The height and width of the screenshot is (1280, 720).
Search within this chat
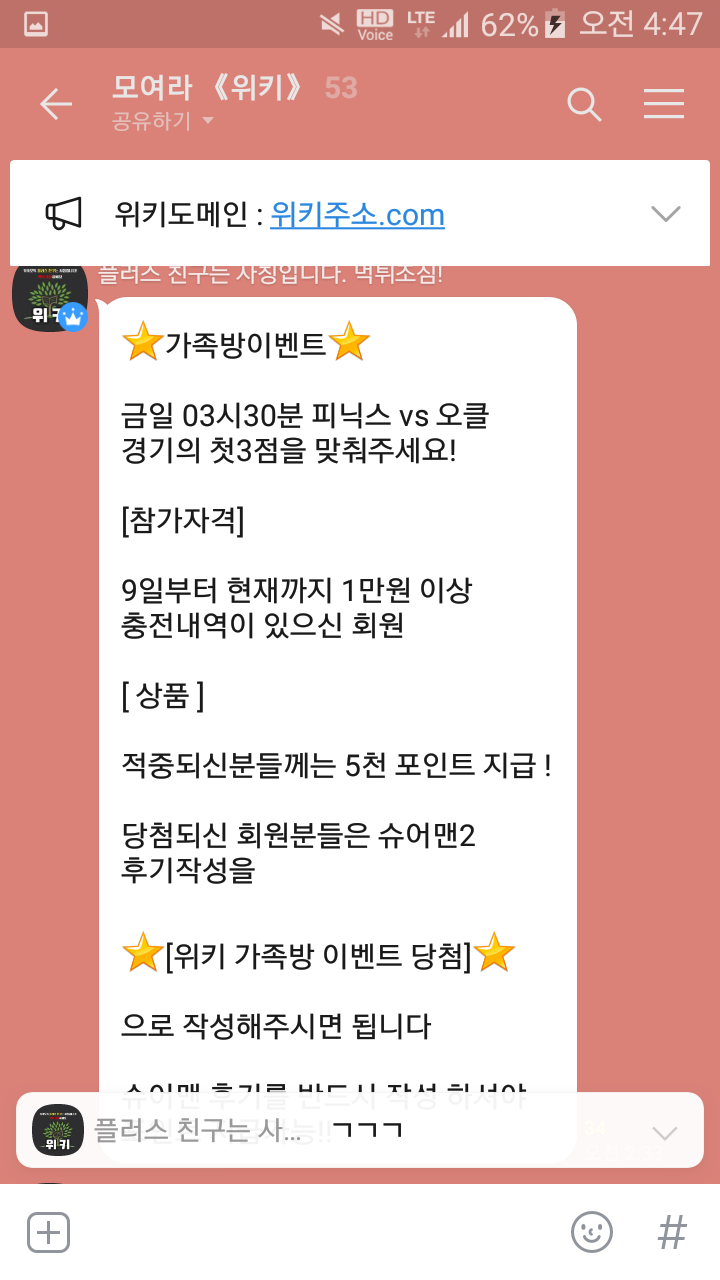click(584, 104)
